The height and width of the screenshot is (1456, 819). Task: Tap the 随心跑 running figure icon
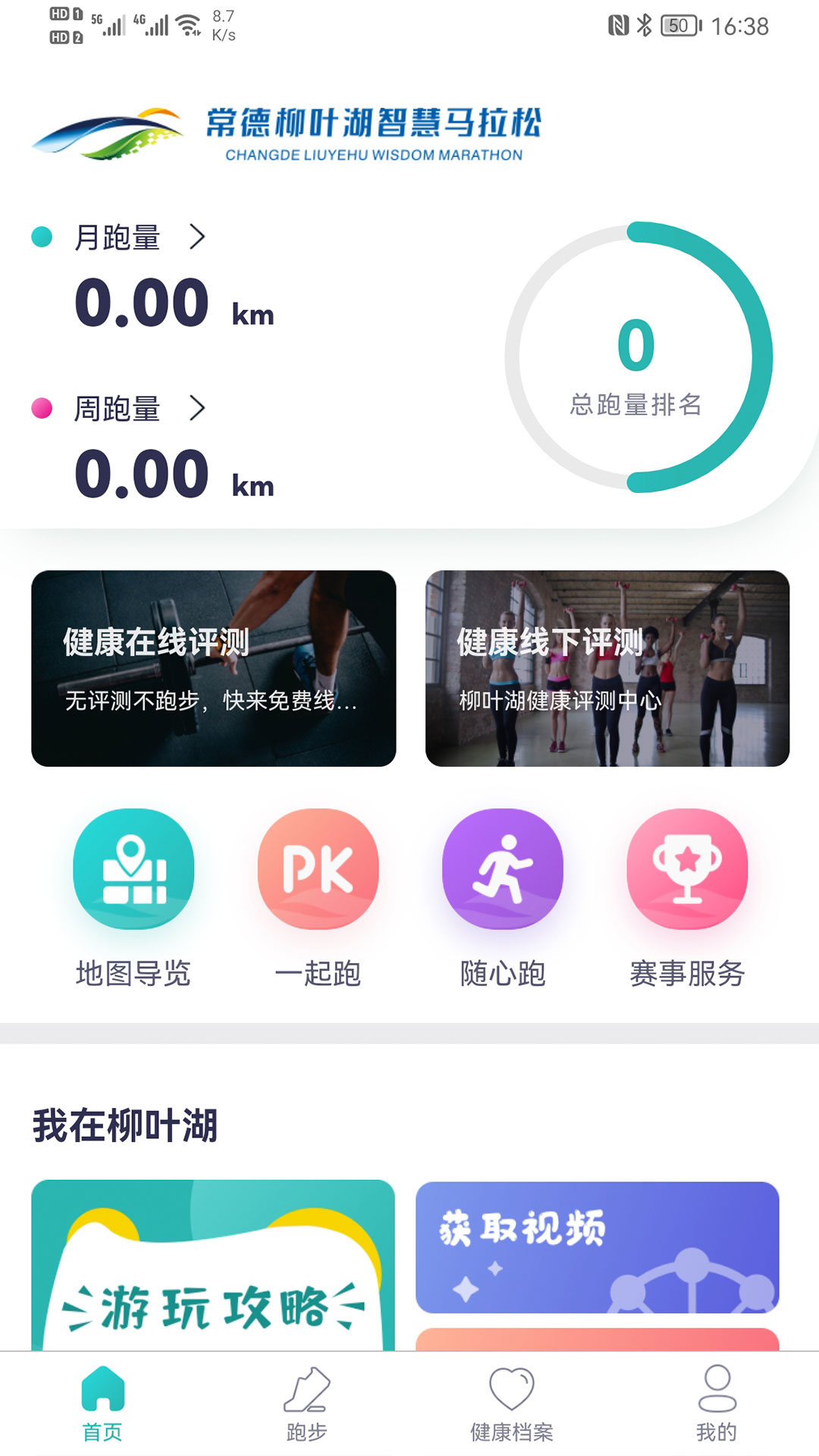(x=502, y=871)
